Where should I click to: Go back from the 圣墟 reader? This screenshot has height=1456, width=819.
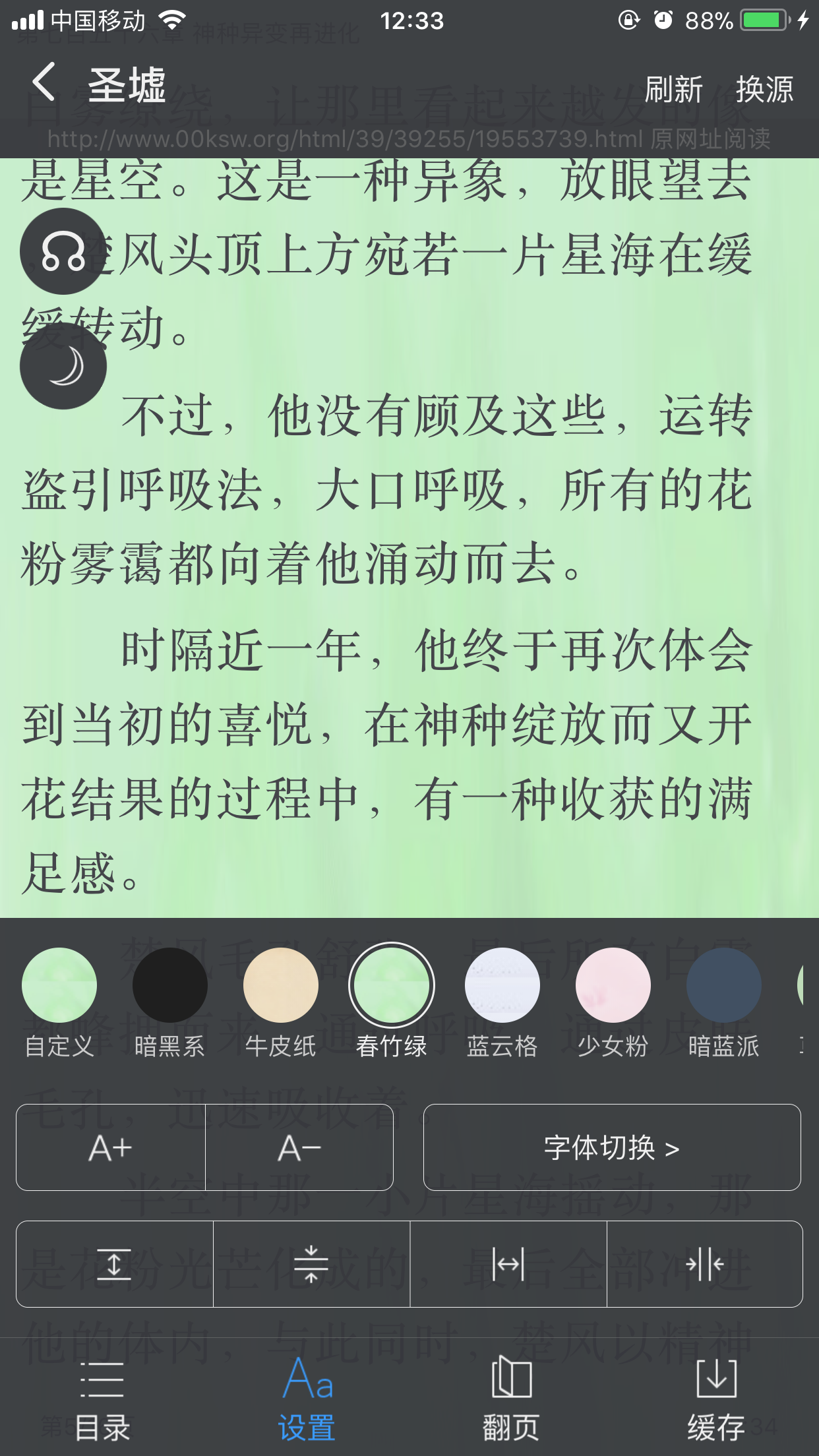44,83
